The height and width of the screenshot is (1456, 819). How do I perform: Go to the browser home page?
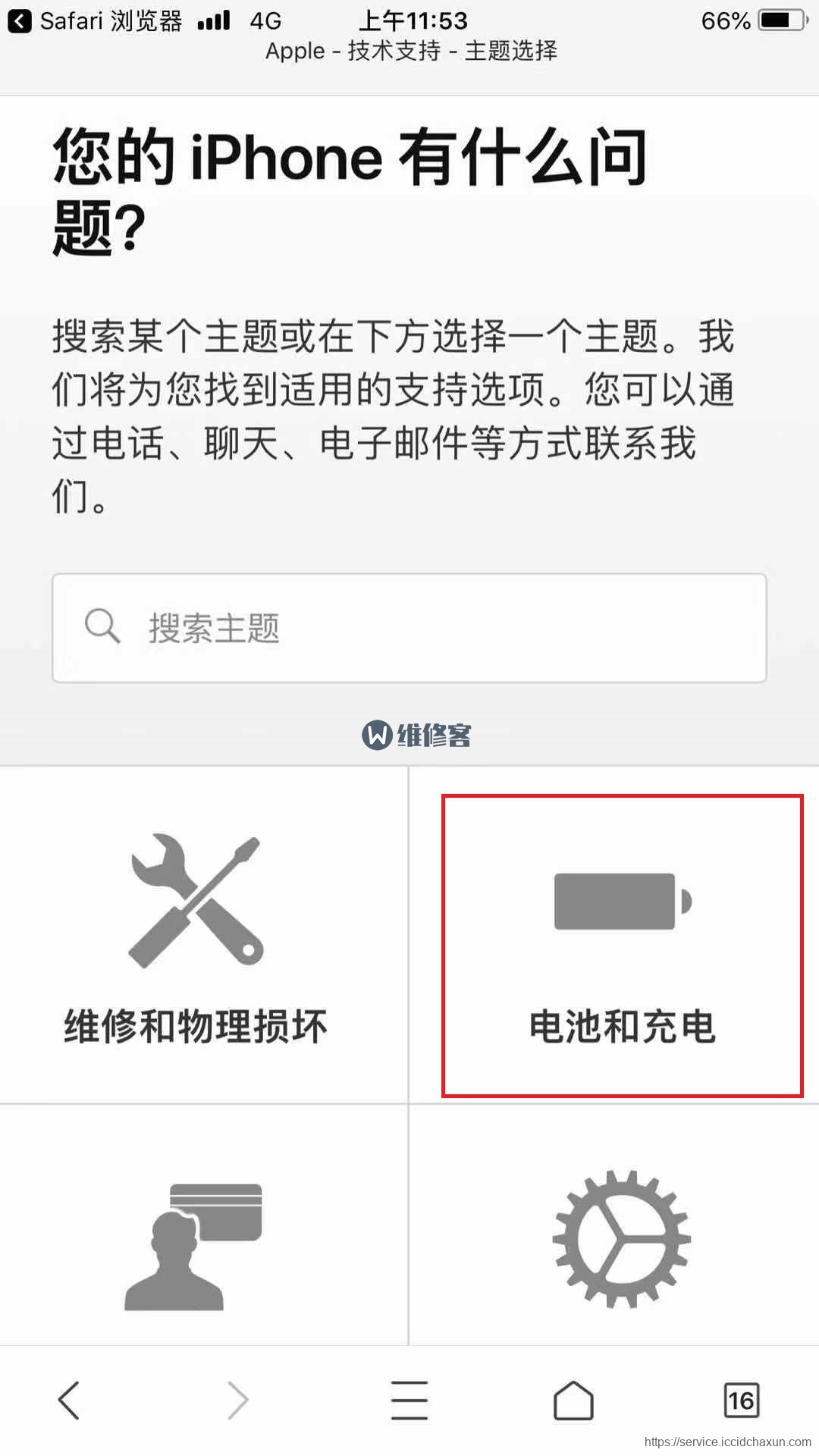pyautogui.click(x=573, y=1400)
